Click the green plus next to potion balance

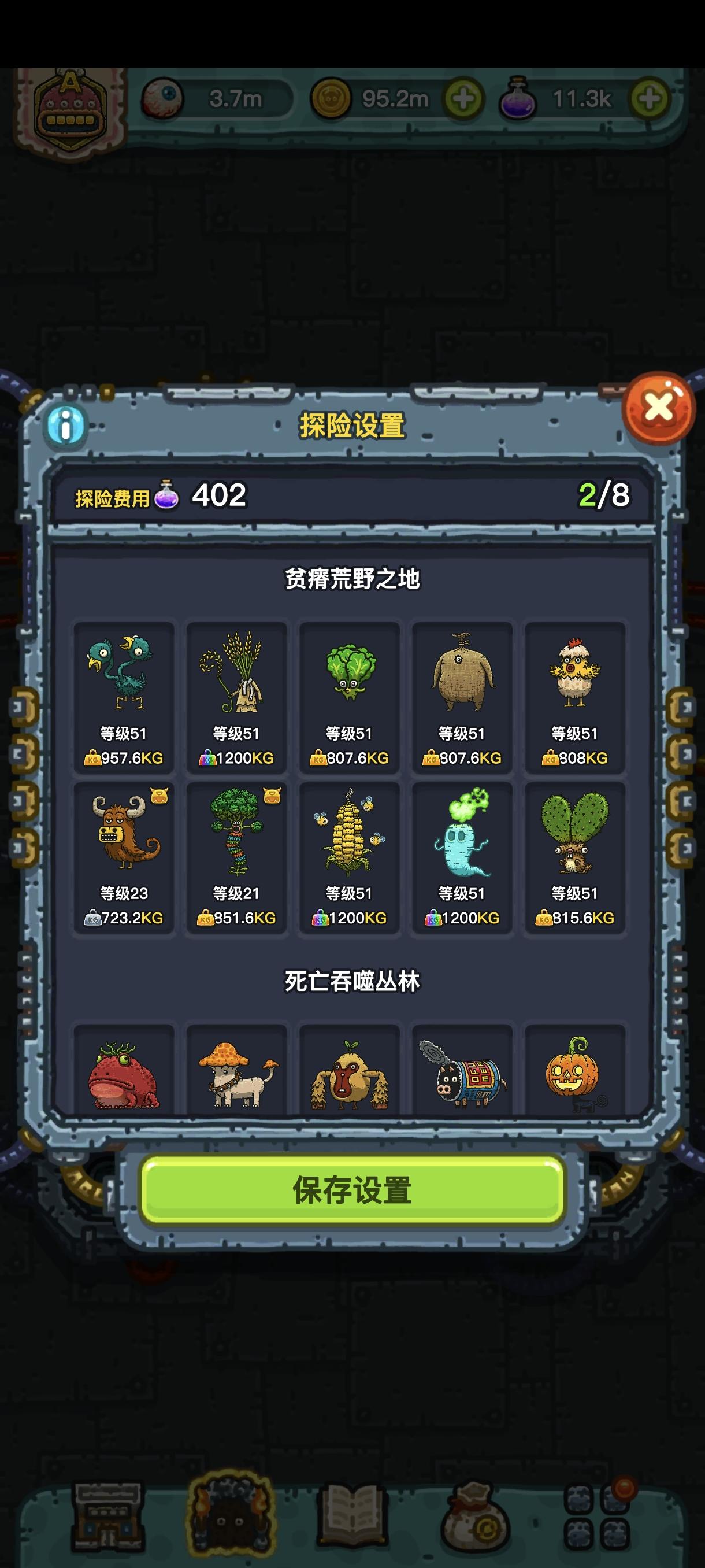tap(650, 97)
